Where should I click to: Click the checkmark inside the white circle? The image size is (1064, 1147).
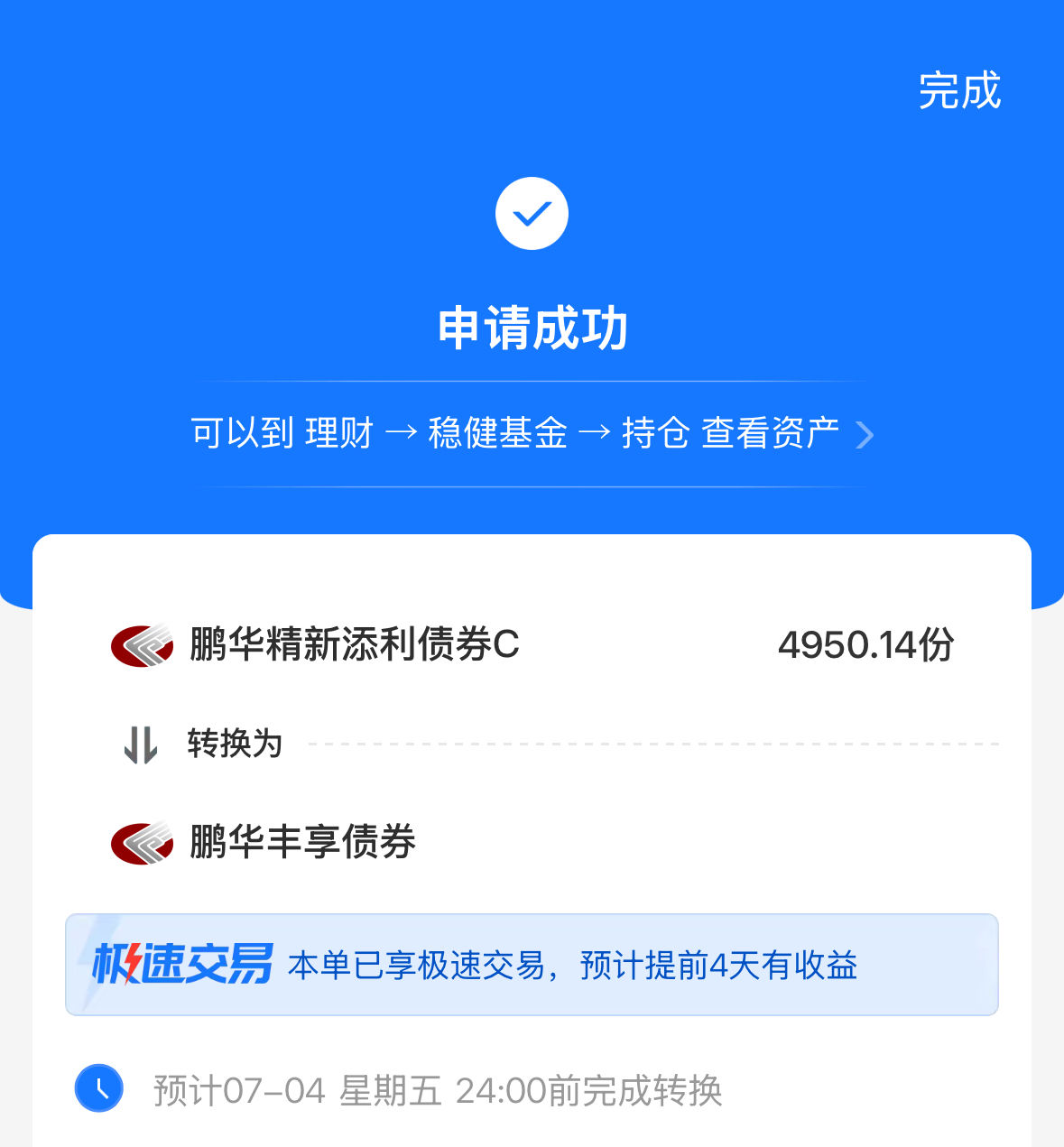[532, 213]
